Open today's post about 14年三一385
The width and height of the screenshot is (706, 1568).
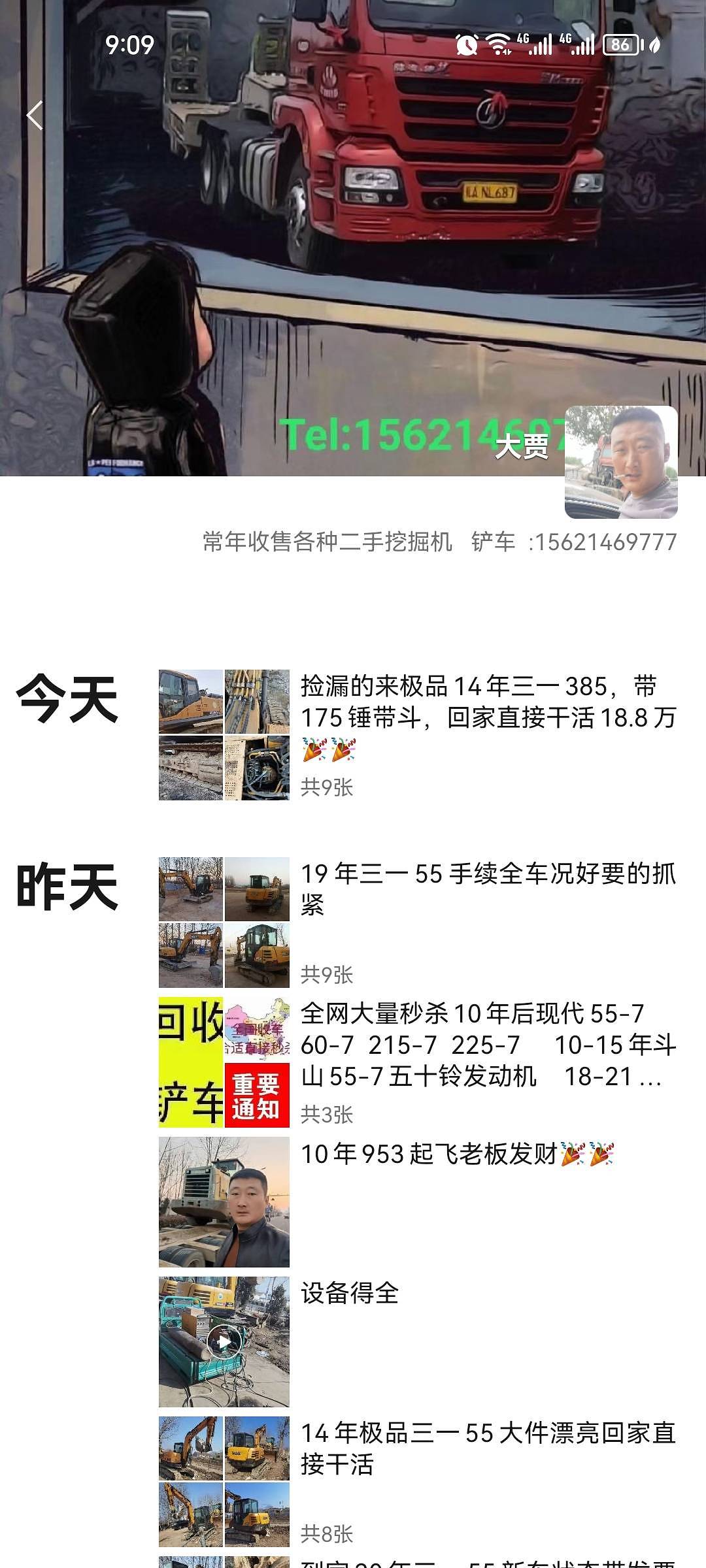tap(487, 717)
